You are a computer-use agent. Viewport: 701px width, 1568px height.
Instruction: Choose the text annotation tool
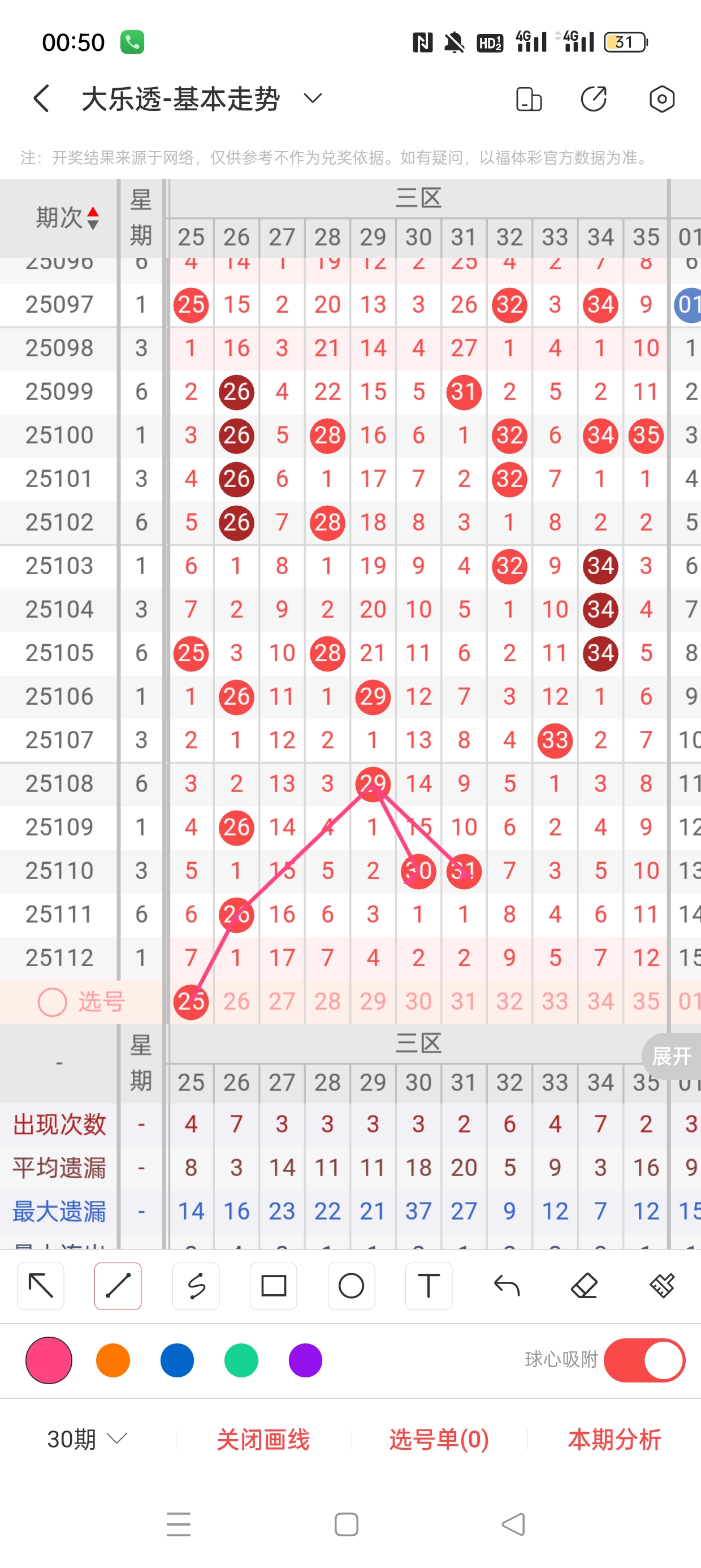pos(429,1286)
